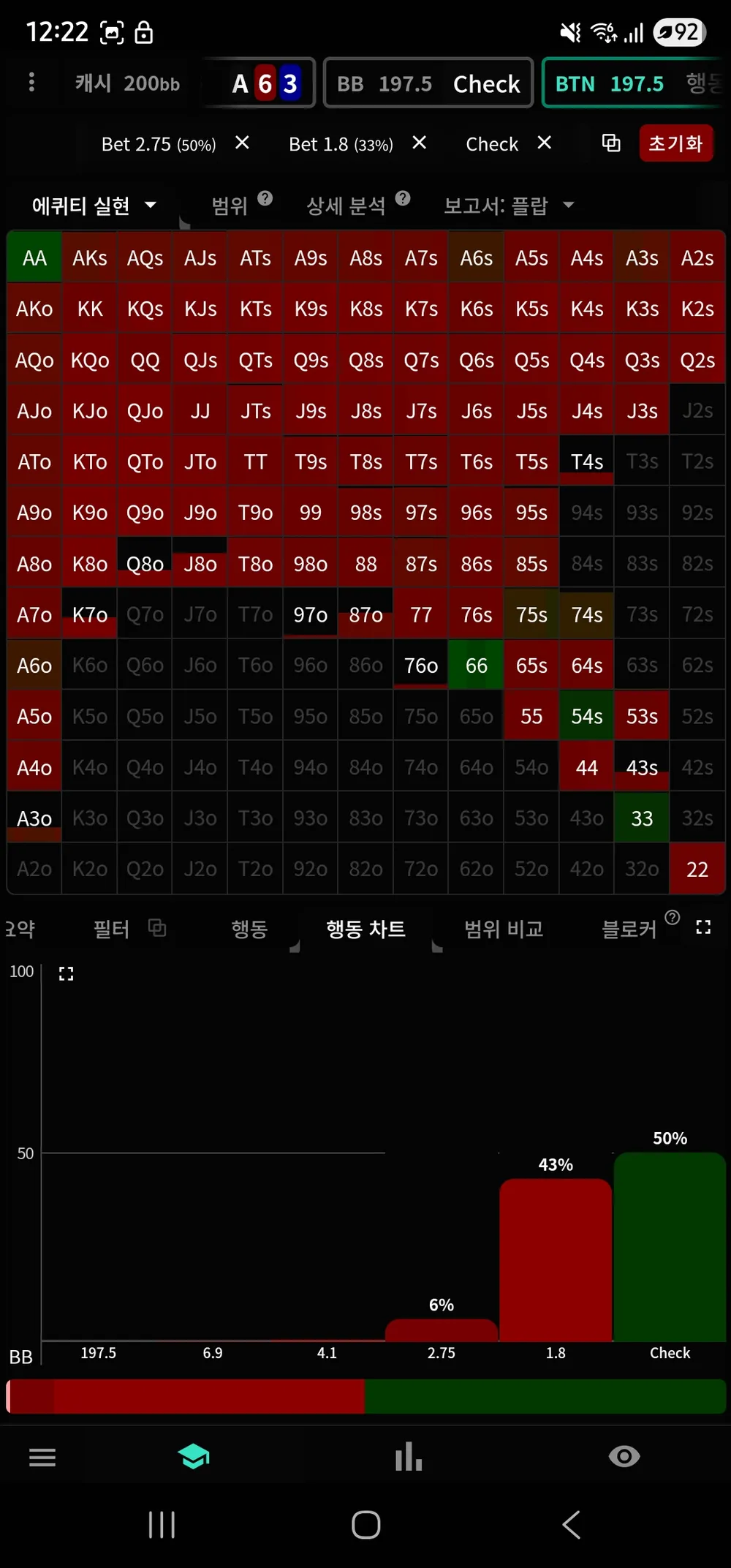Viewport: 731px width, 1568px height.
Task: Open the 보고서: 플랍 dropdown
Action: tap(508, 206)
